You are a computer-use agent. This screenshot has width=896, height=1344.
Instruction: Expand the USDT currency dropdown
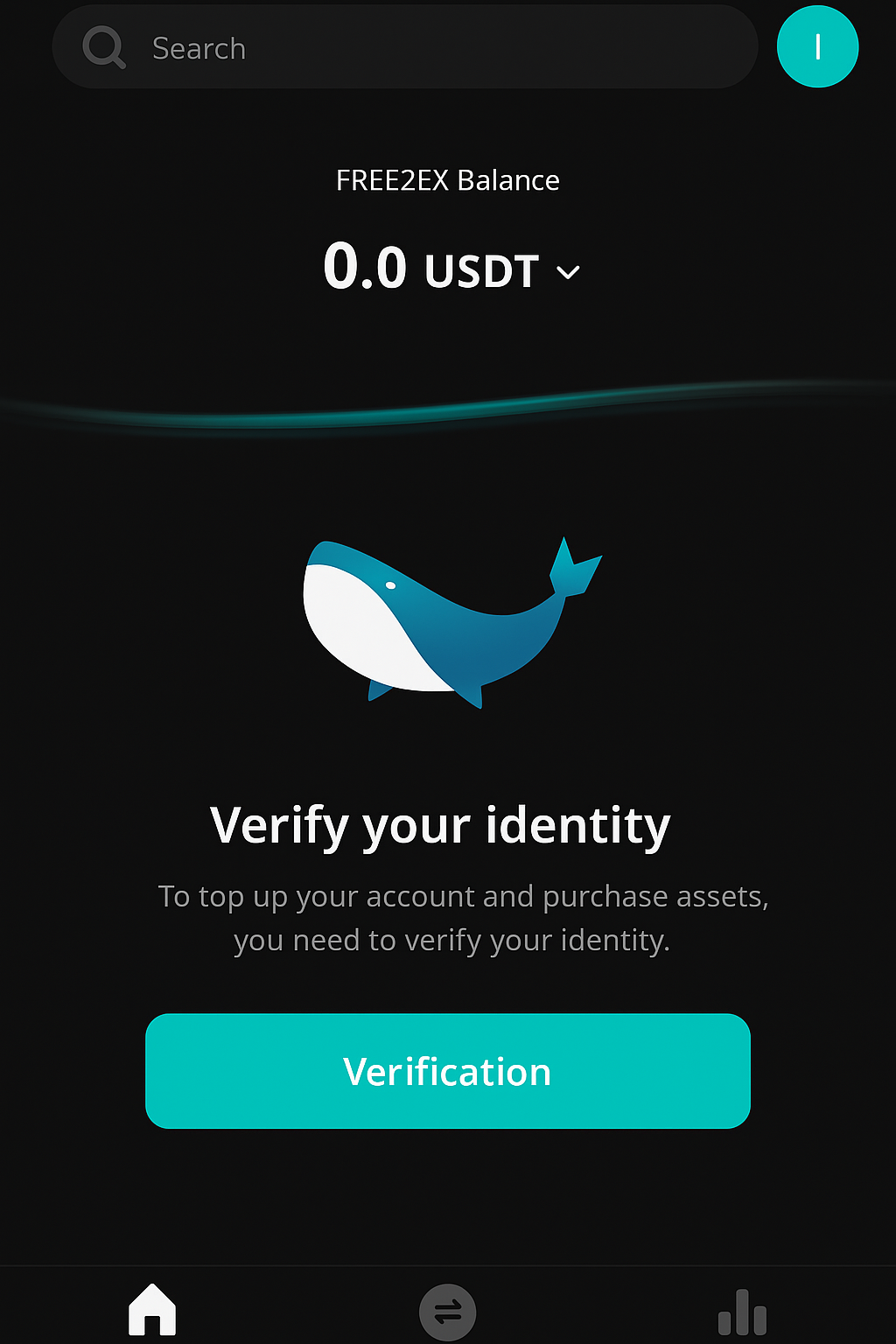click(x=568, y=272)
